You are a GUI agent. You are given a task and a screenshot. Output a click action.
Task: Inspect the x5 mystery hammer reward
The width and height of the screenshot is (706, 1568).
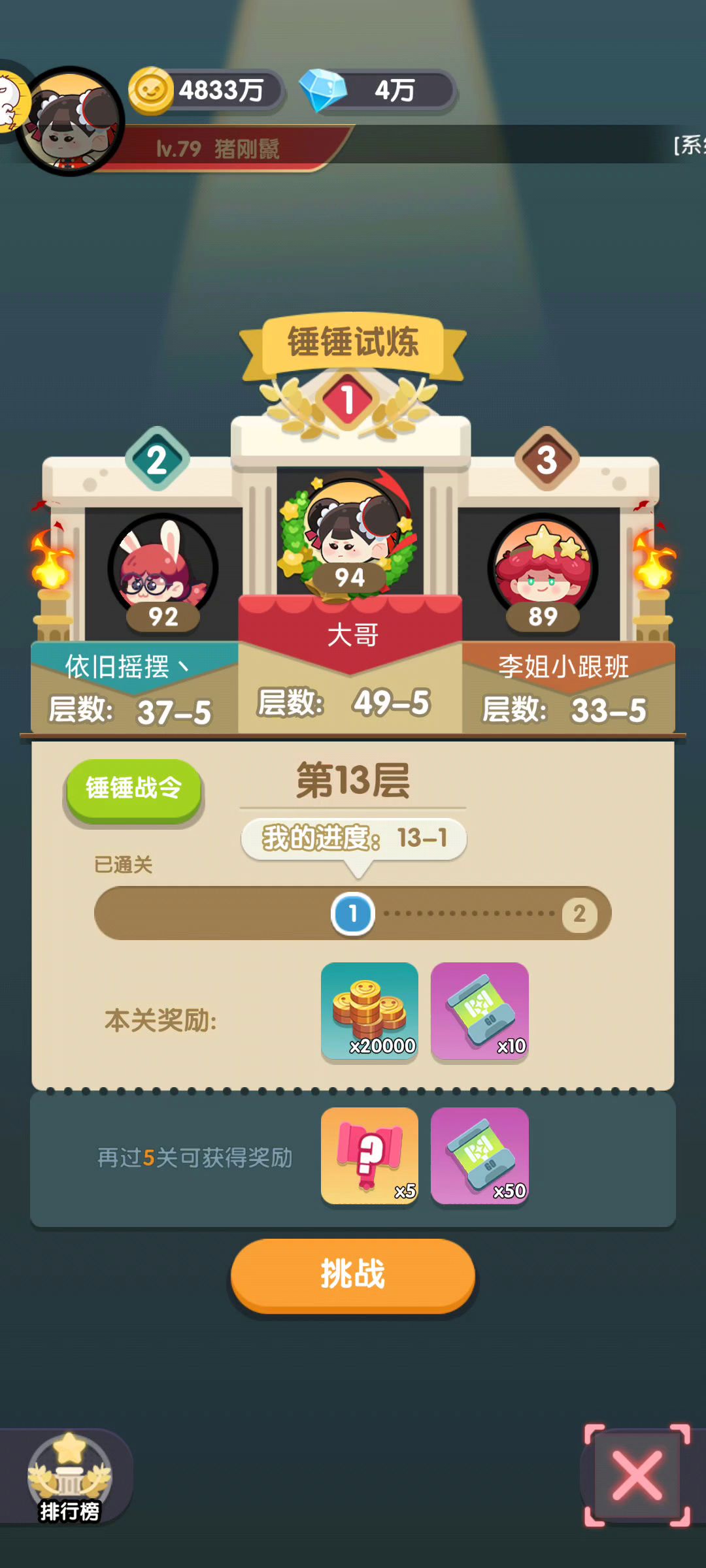(369, 1155)
